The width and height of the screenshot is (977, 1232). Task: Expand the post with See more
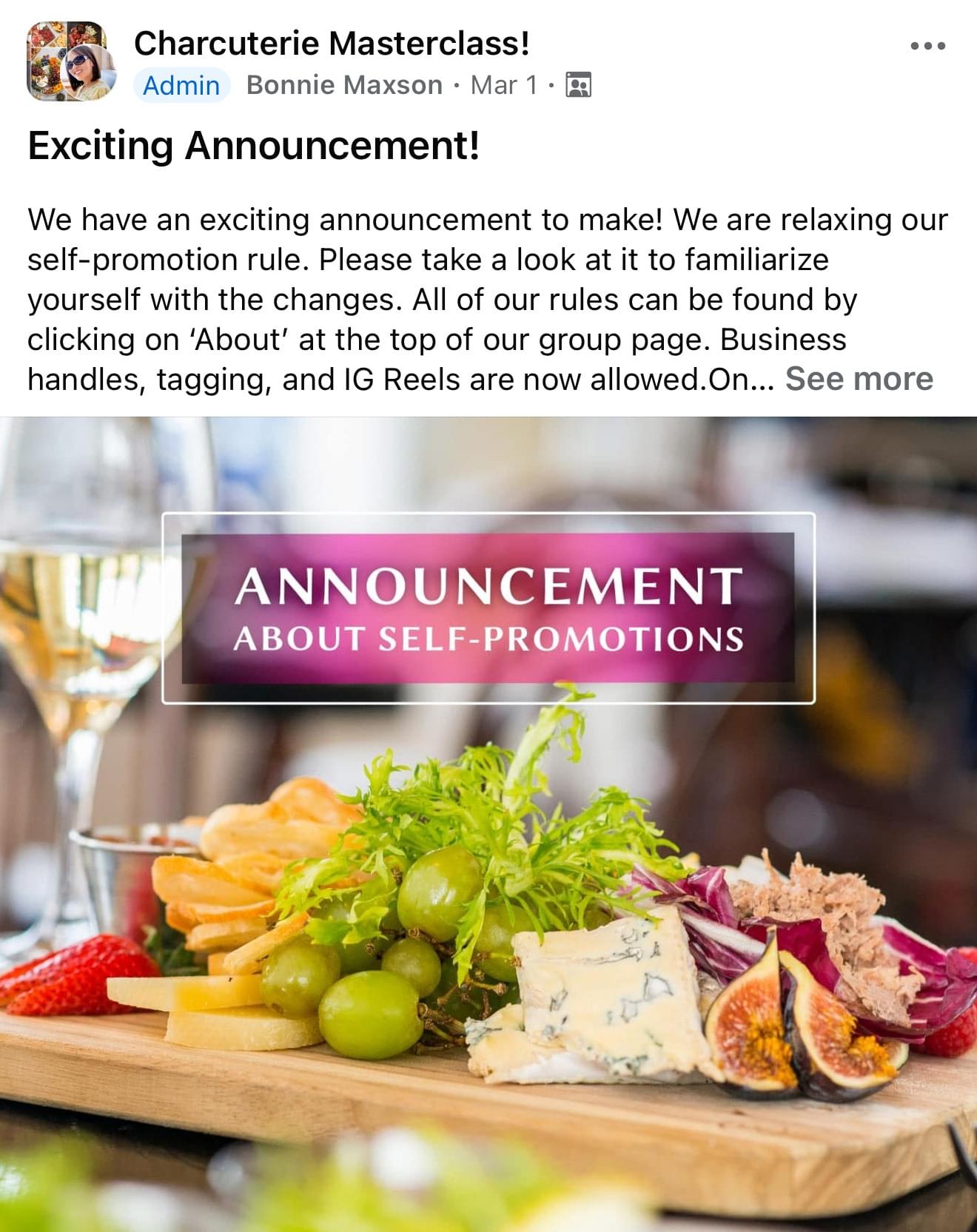click(859, 379)
